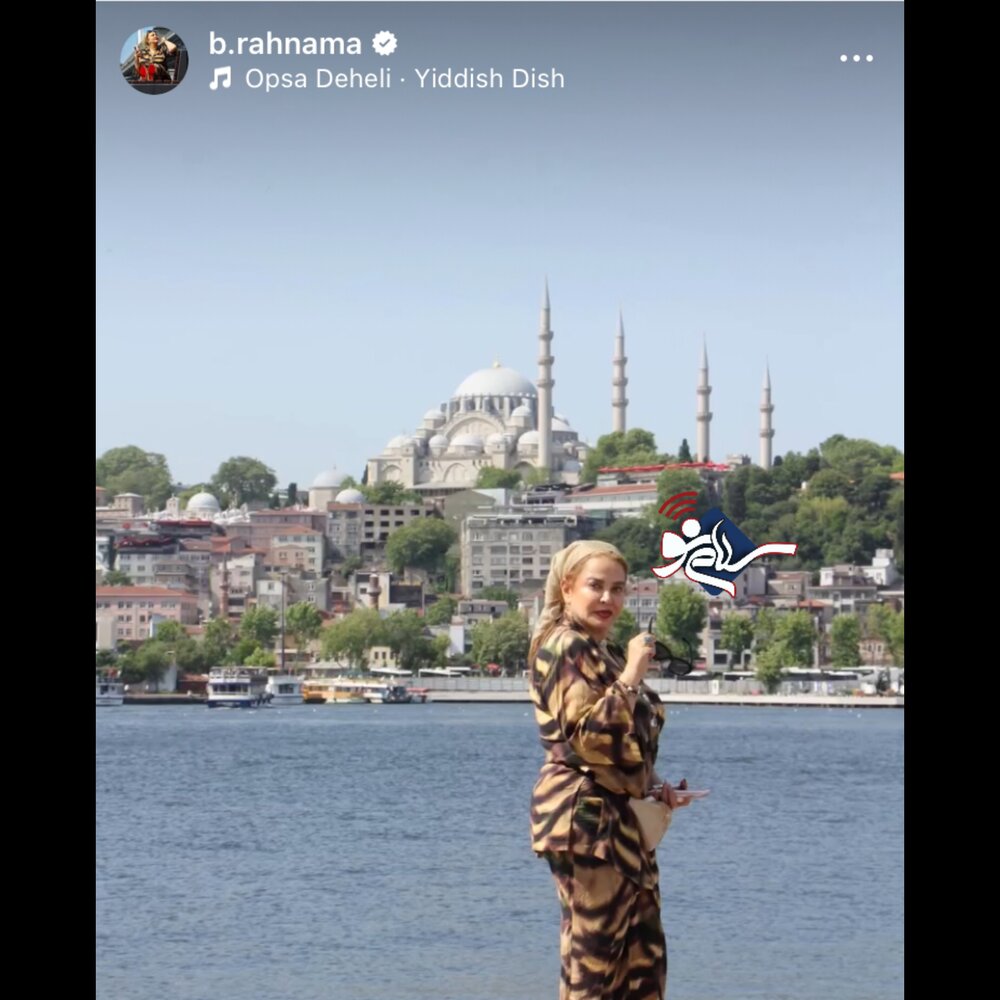The image size is (1000, 1000).
Task: Open the b.rahnama username link
Action: pyautogui.click(x=285, y=43)
